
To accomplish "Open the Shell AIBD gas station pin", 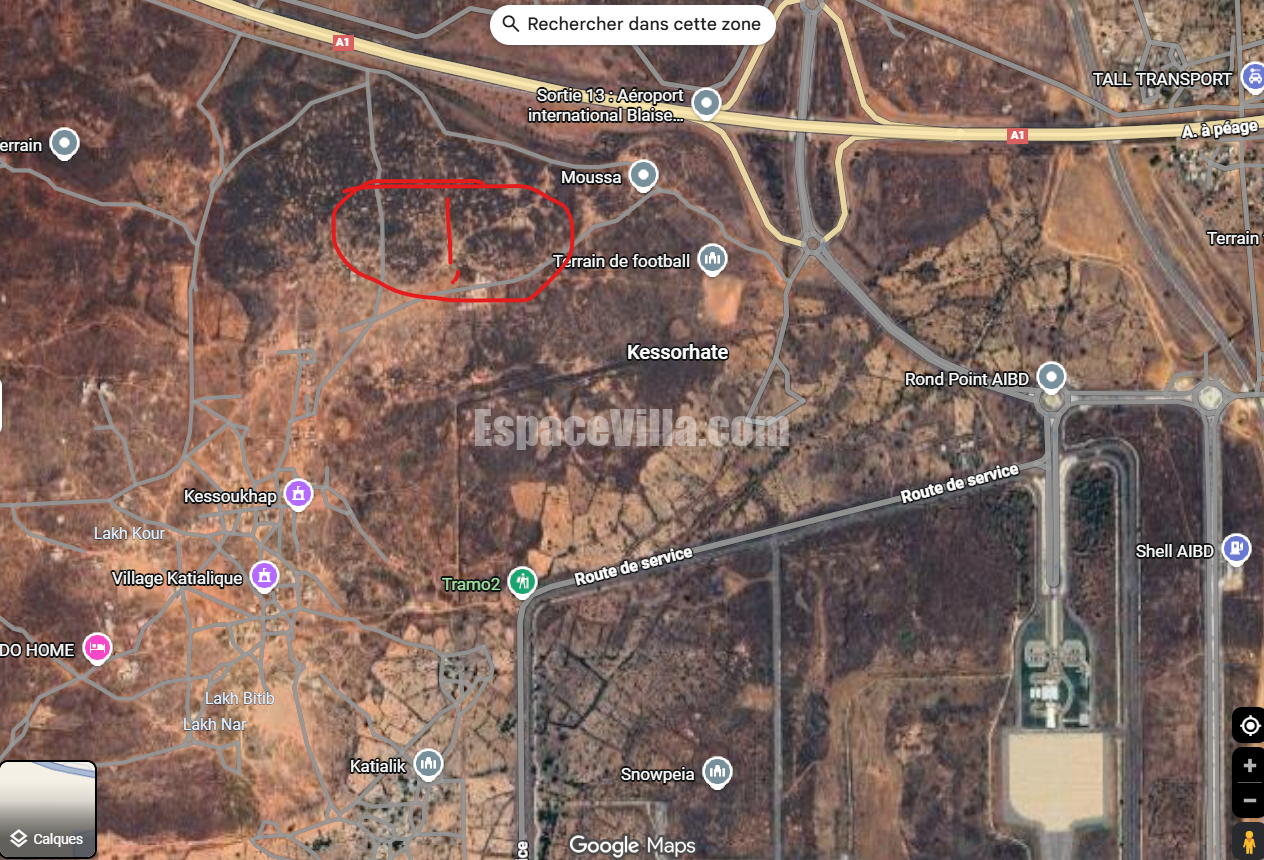I will coord(1236,548).
